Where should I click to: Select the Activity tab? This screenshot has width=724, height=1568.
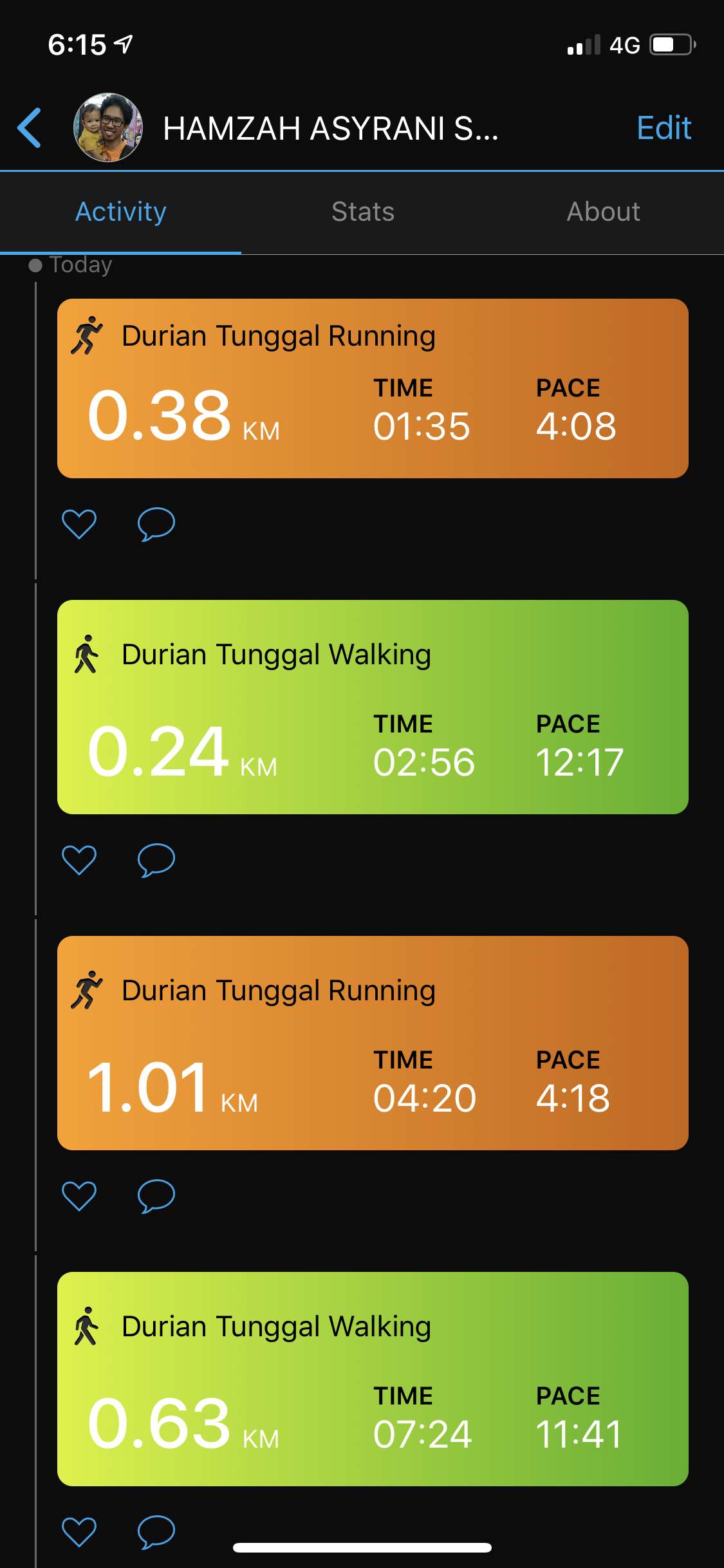pyautogui.click(x=121, y=212)
